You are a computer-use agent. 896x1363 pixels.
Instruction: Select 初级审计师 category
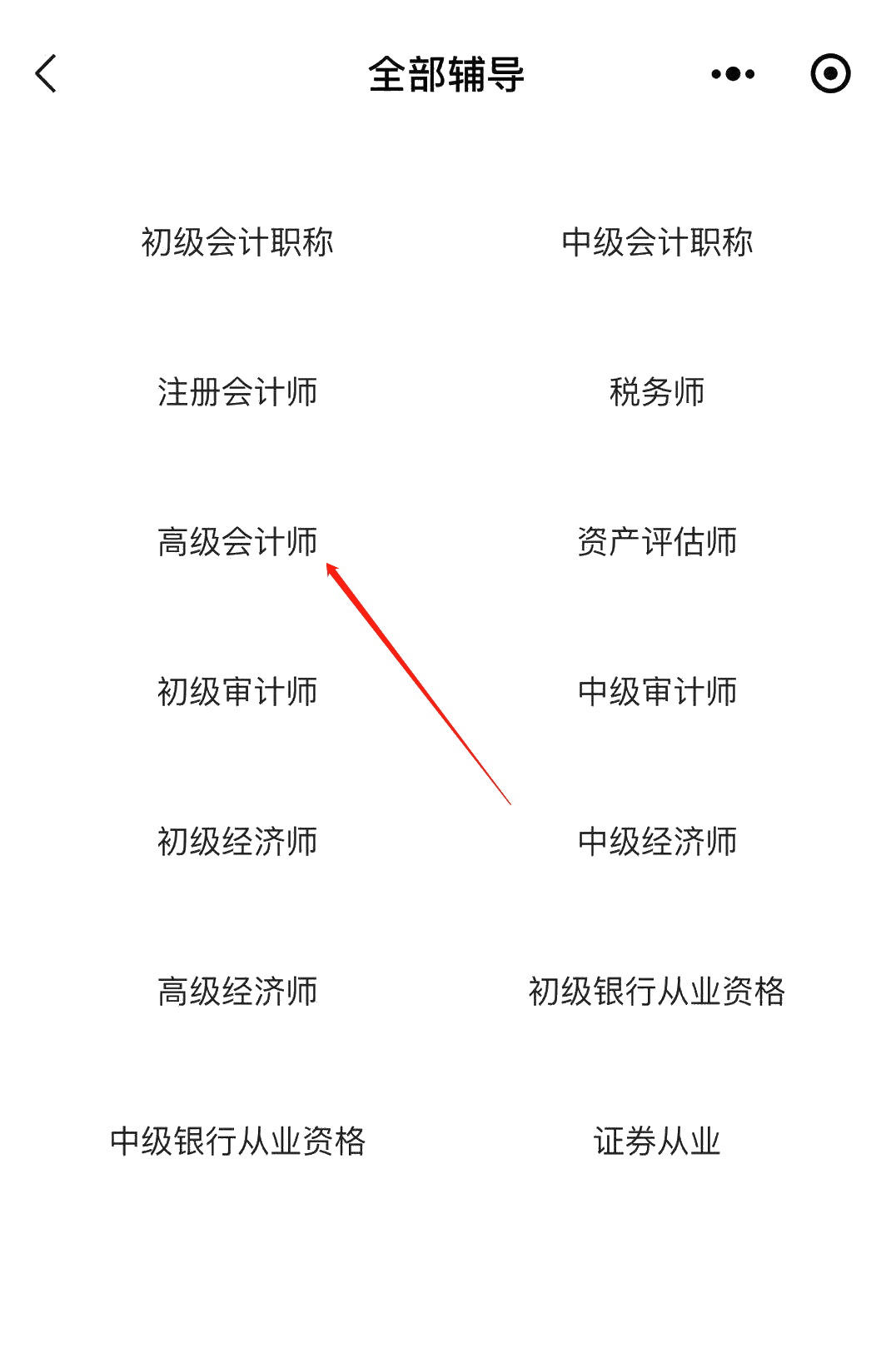240,691
